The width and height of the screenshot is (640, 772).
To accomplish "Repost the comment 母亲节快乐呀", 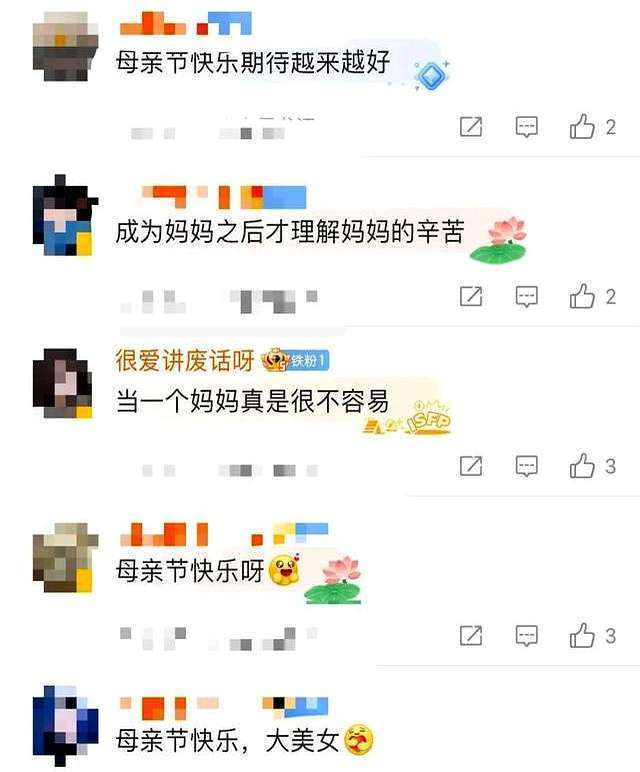I will click(x=471, y=636).
